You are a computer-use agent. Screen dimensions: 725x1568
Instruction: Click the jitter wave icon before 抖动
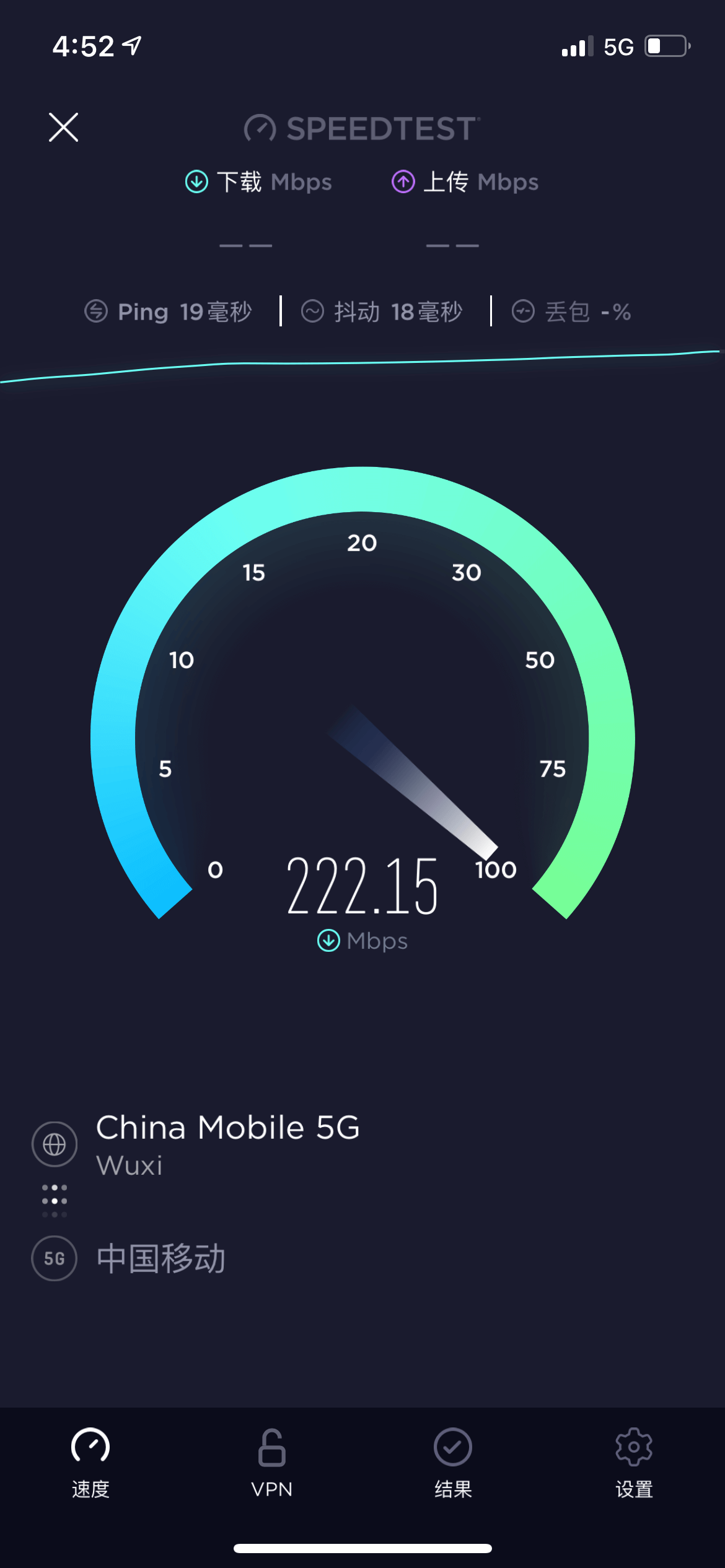(x=313, y=311)
